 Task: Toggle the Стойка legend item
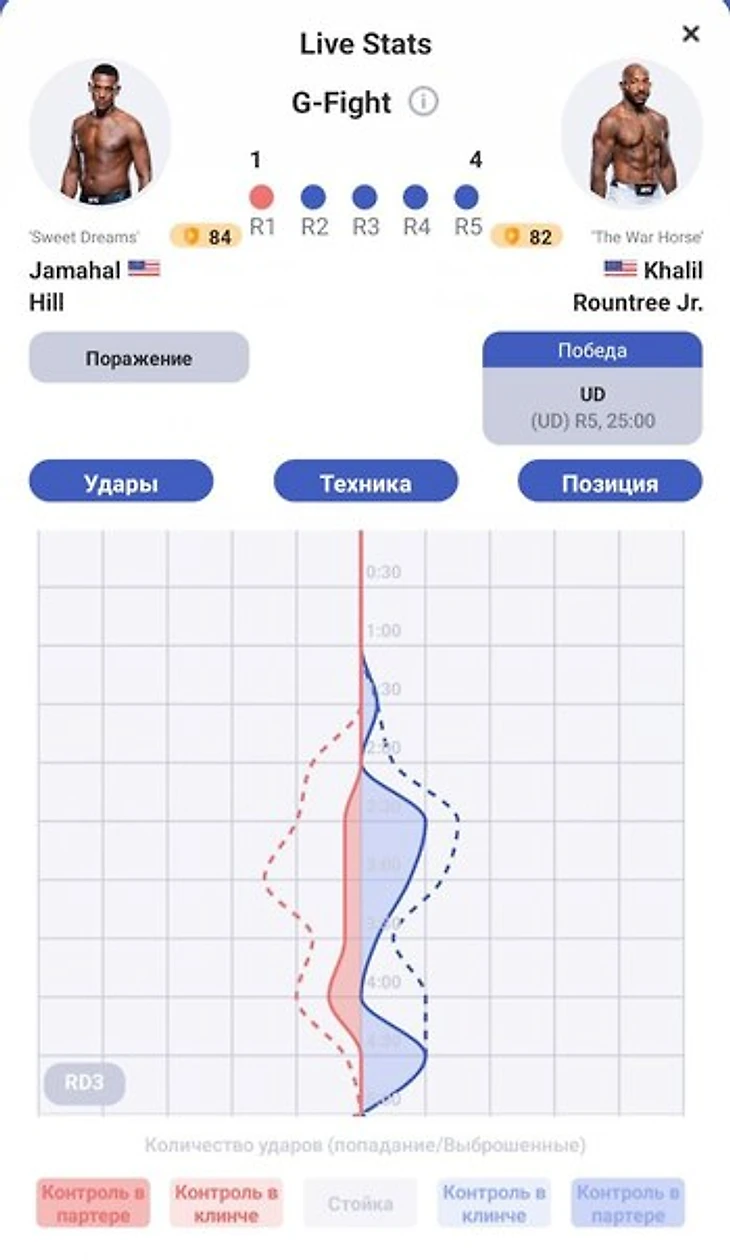pos(360,1203)
